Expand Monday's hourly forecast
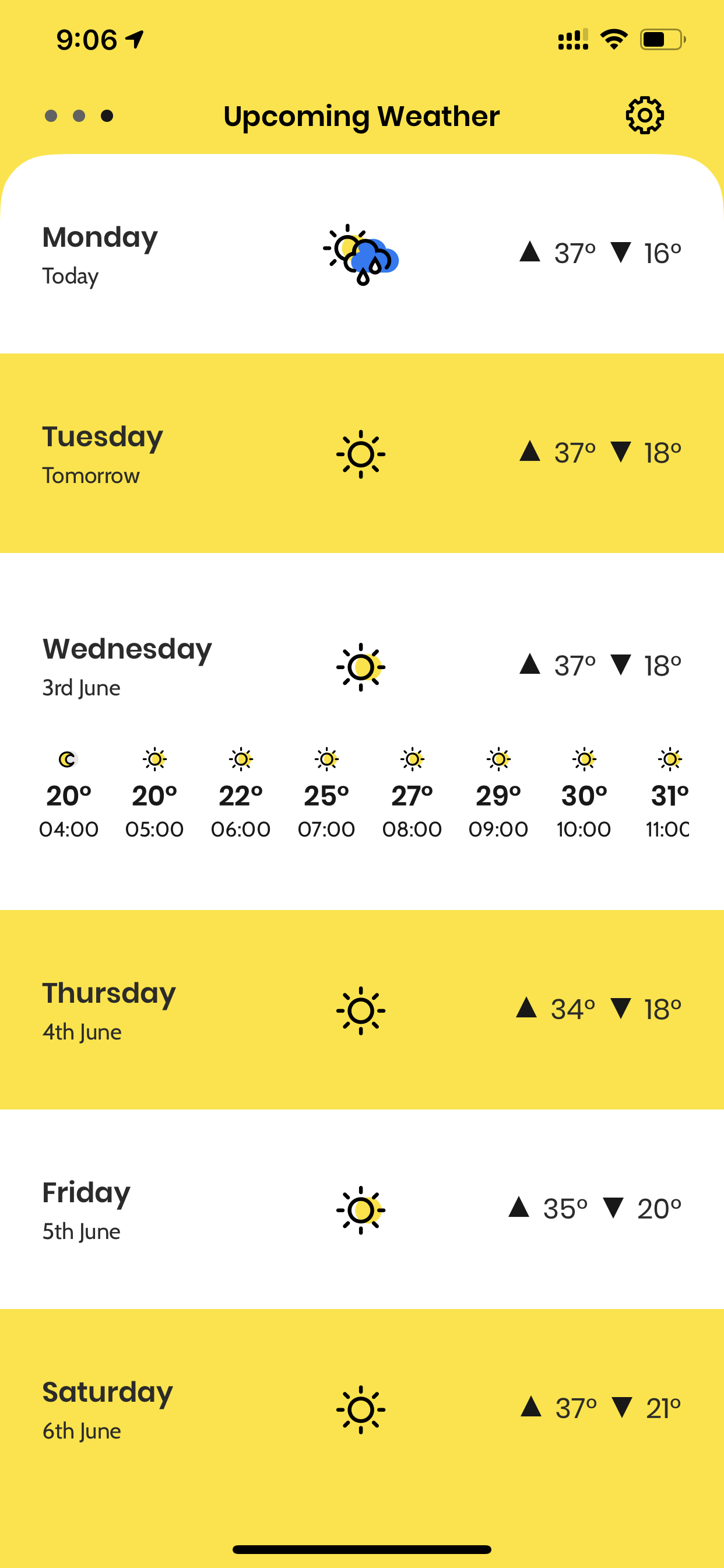The height and width of the screenshot is (1568, 724). 362,254
